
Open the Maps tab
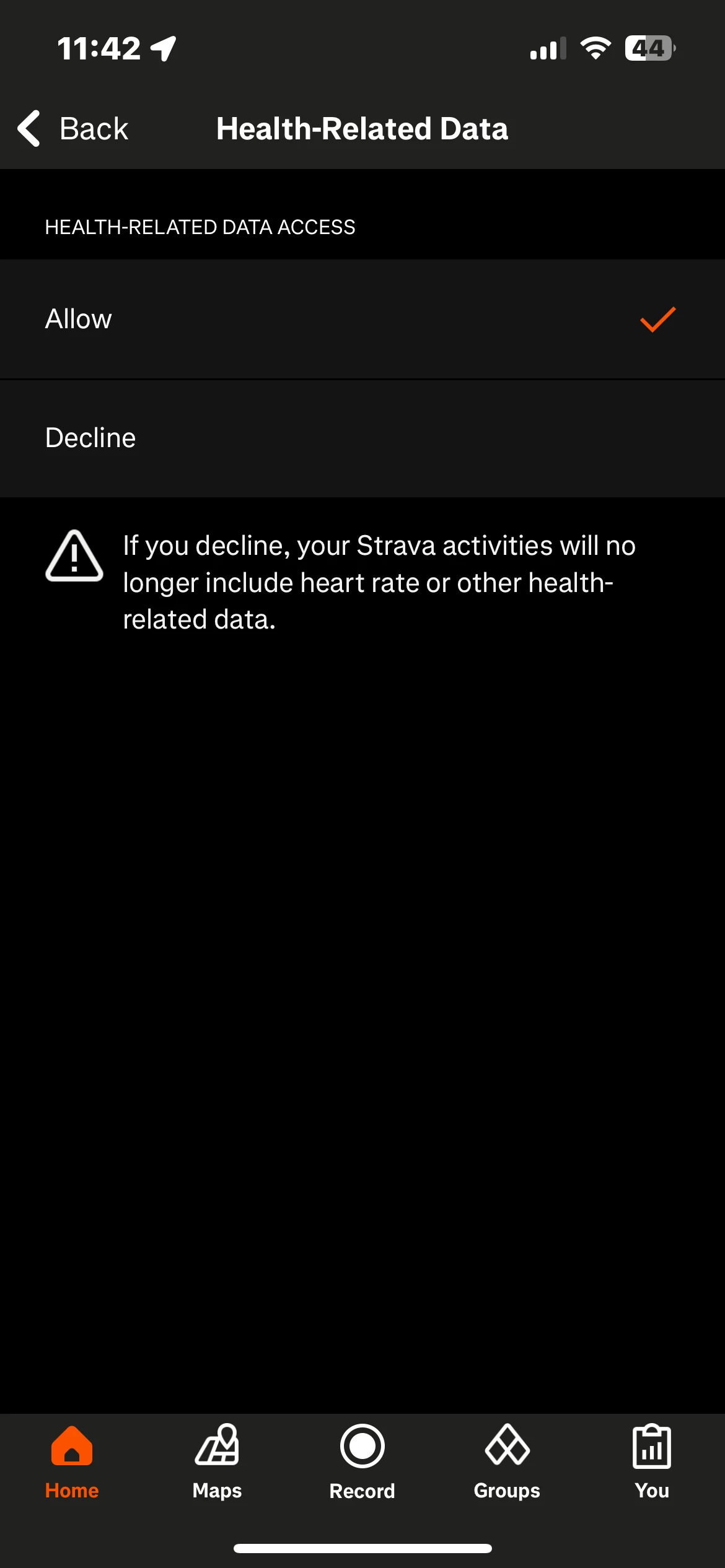(x=217, y=1462)
